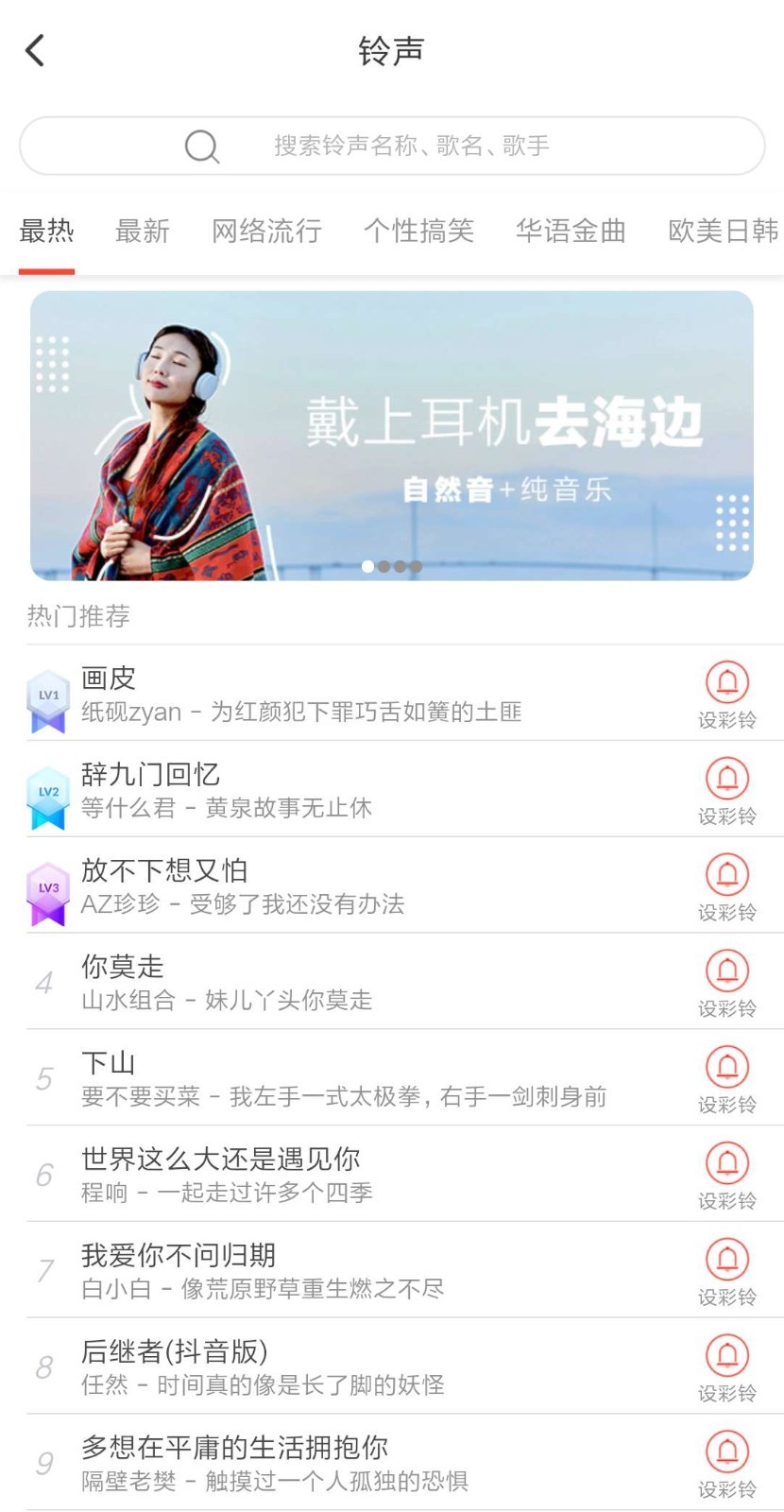Tap 设彩铃 under 世界这么大还是遇见你
Screen dimensions: 784x1512
727,1201
